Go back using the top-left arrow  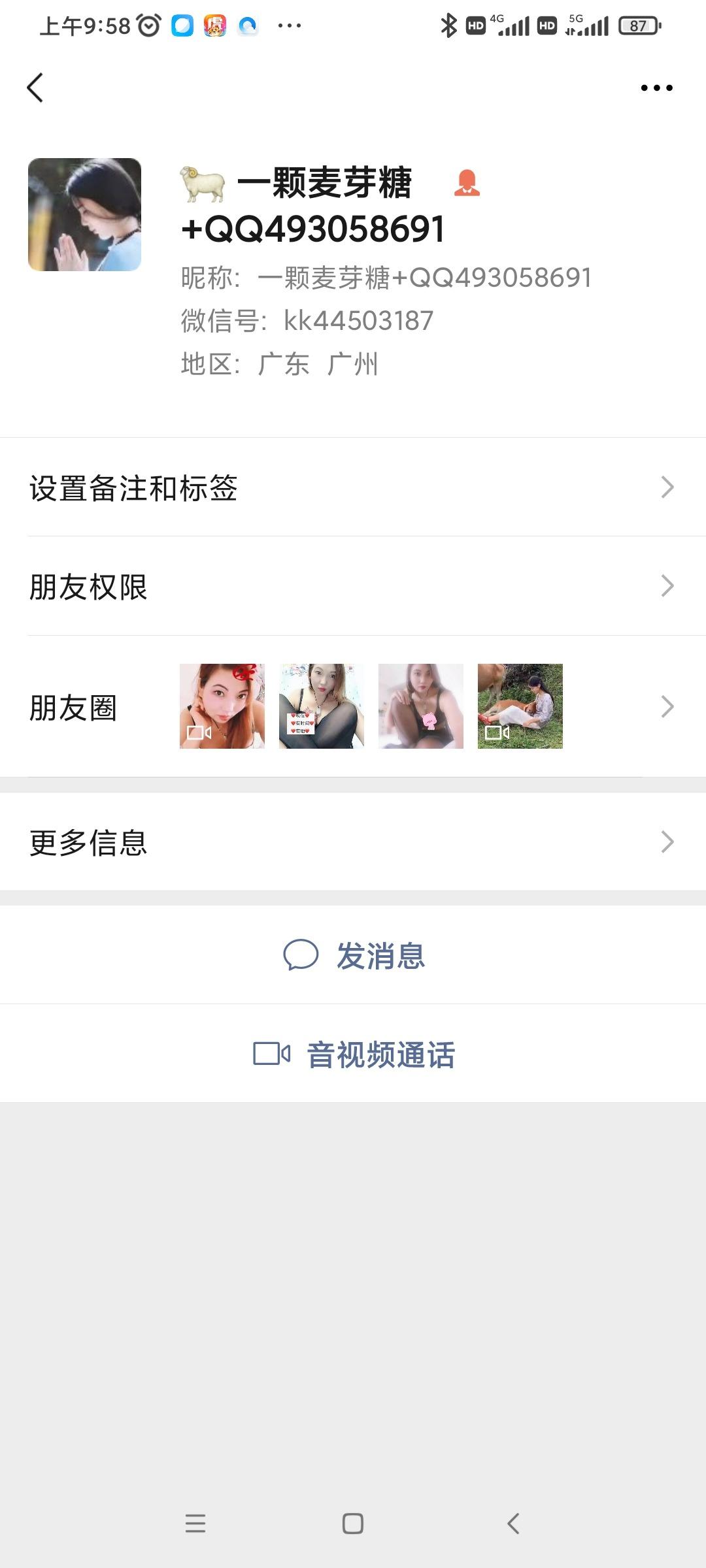point(35,88)
